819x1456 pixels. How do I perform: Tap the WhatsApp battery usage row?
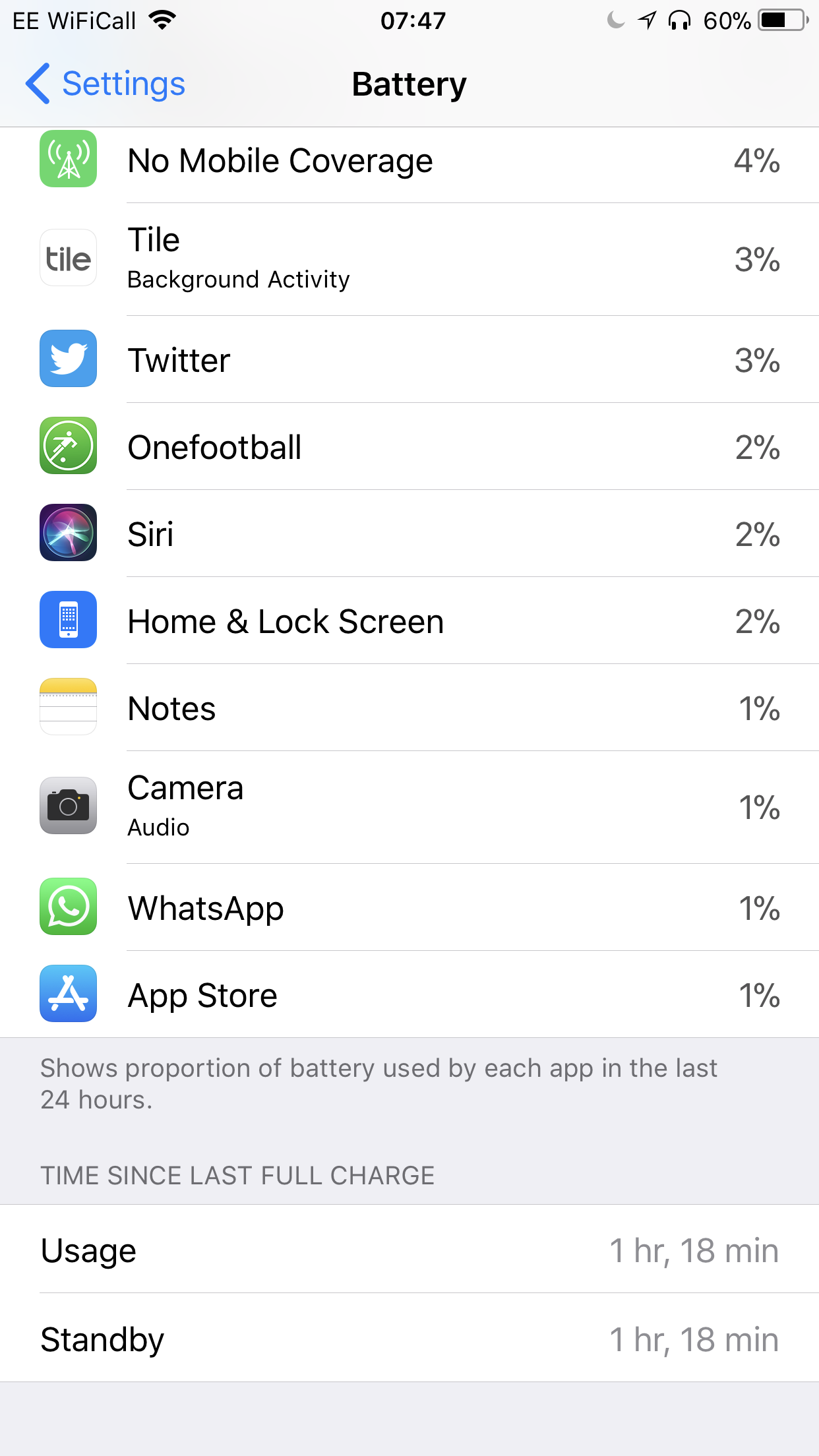click(409, 907)
